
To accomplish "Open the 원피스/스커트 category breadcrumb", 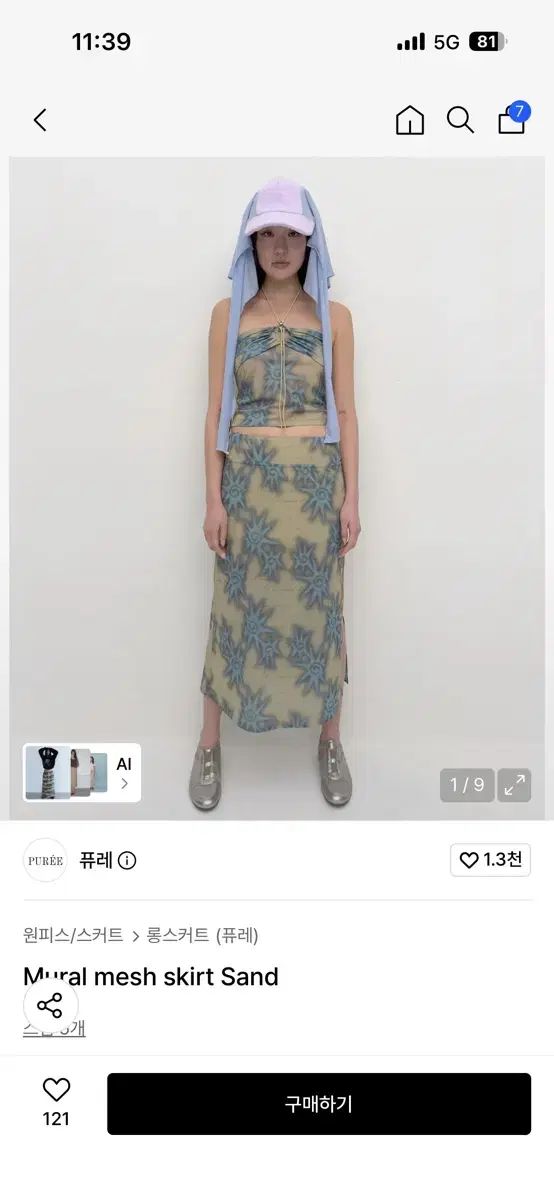I will 73,935.
